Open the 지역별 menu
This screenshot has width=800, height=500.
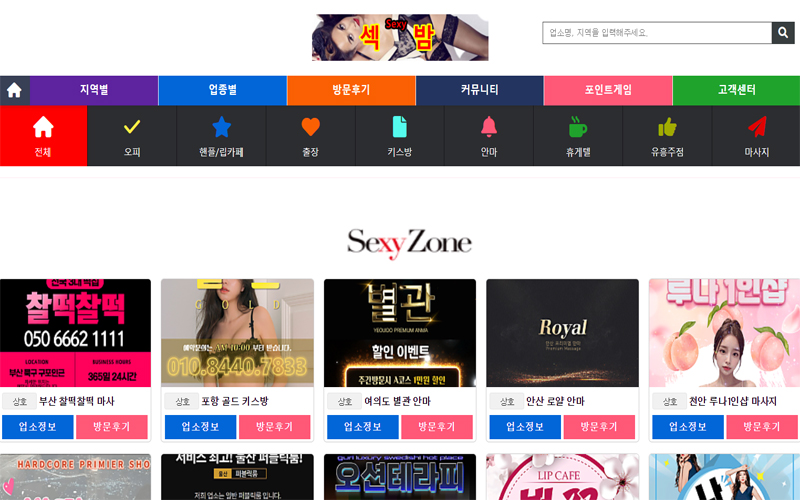[94, 90]
